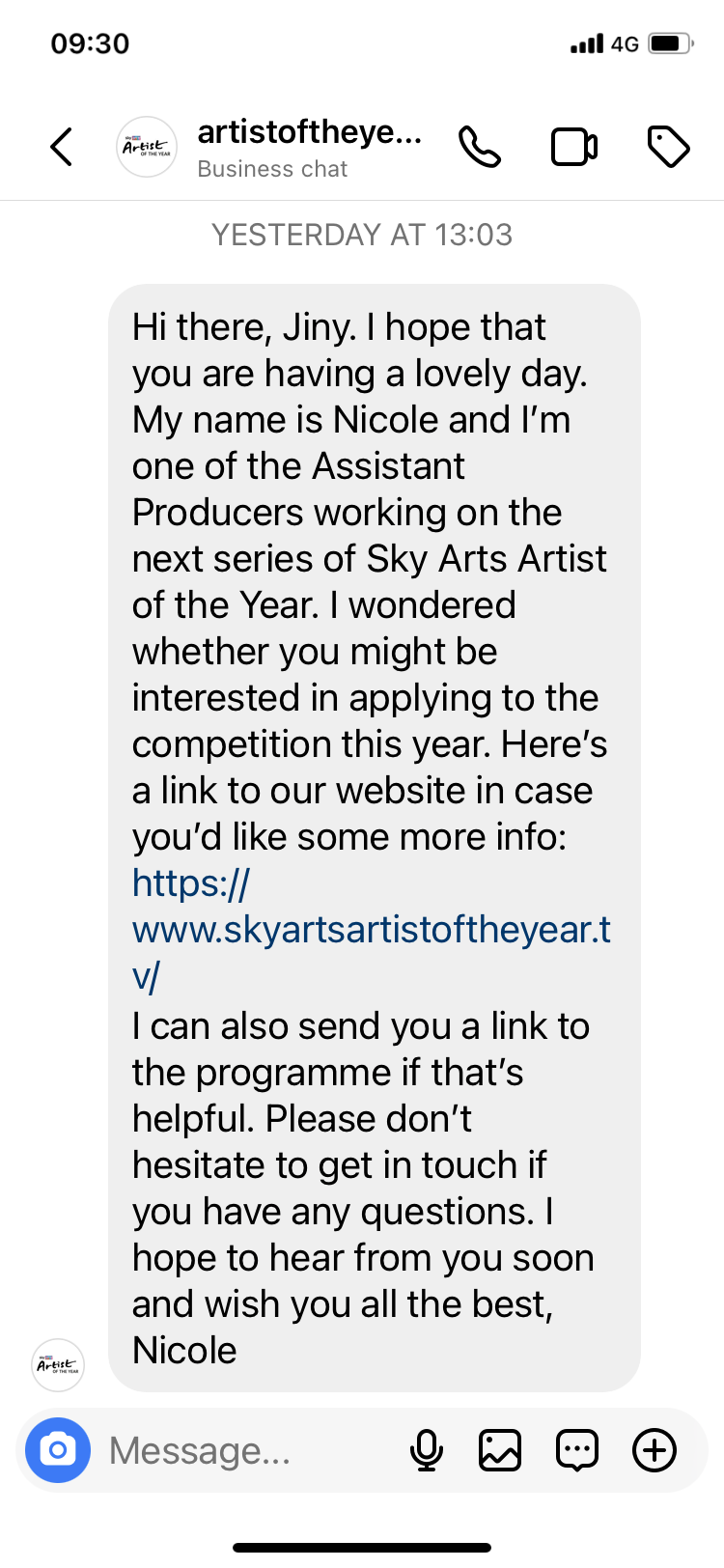The image size is (724, 1568).
Task: Open the camera to send a photo
Action: coord(58,1449)
